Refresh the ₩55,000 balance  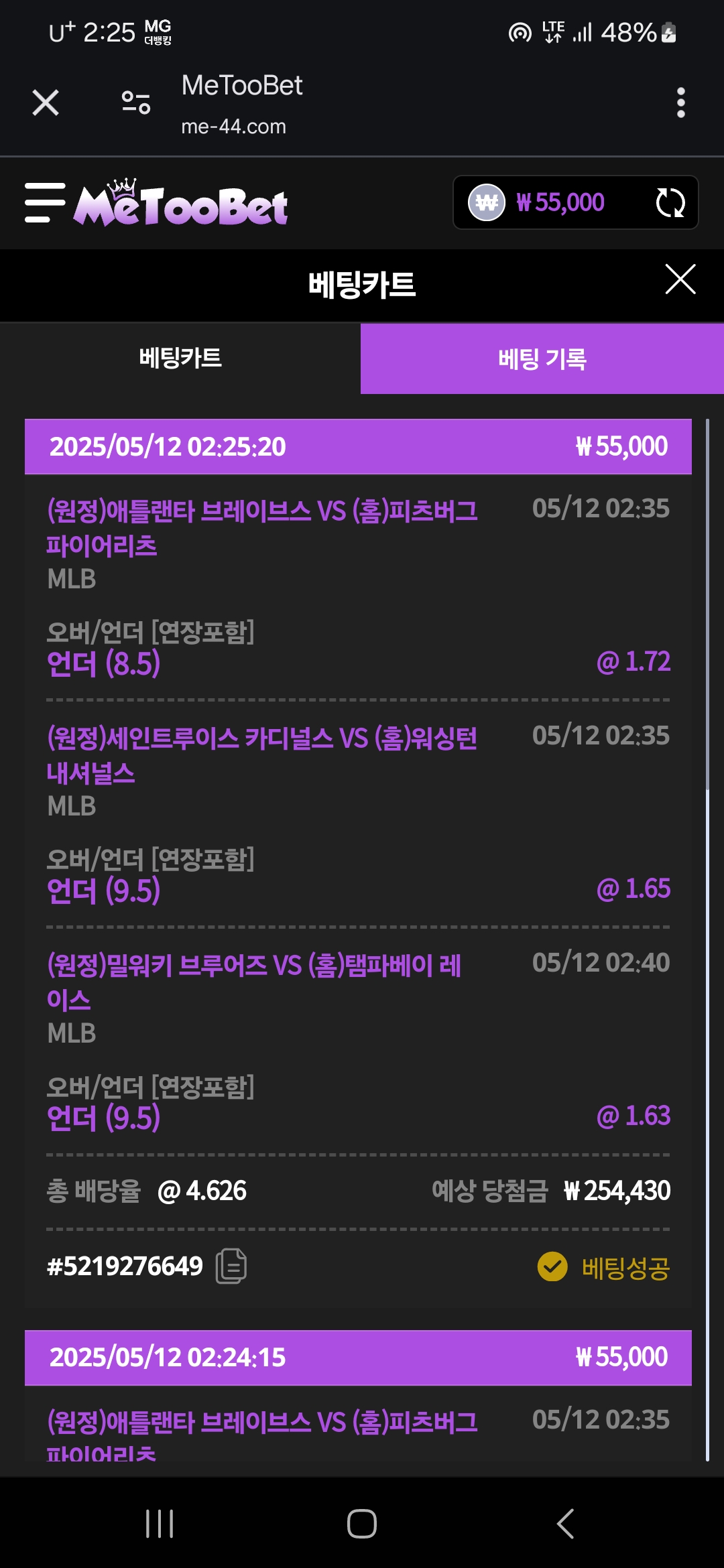670,202
